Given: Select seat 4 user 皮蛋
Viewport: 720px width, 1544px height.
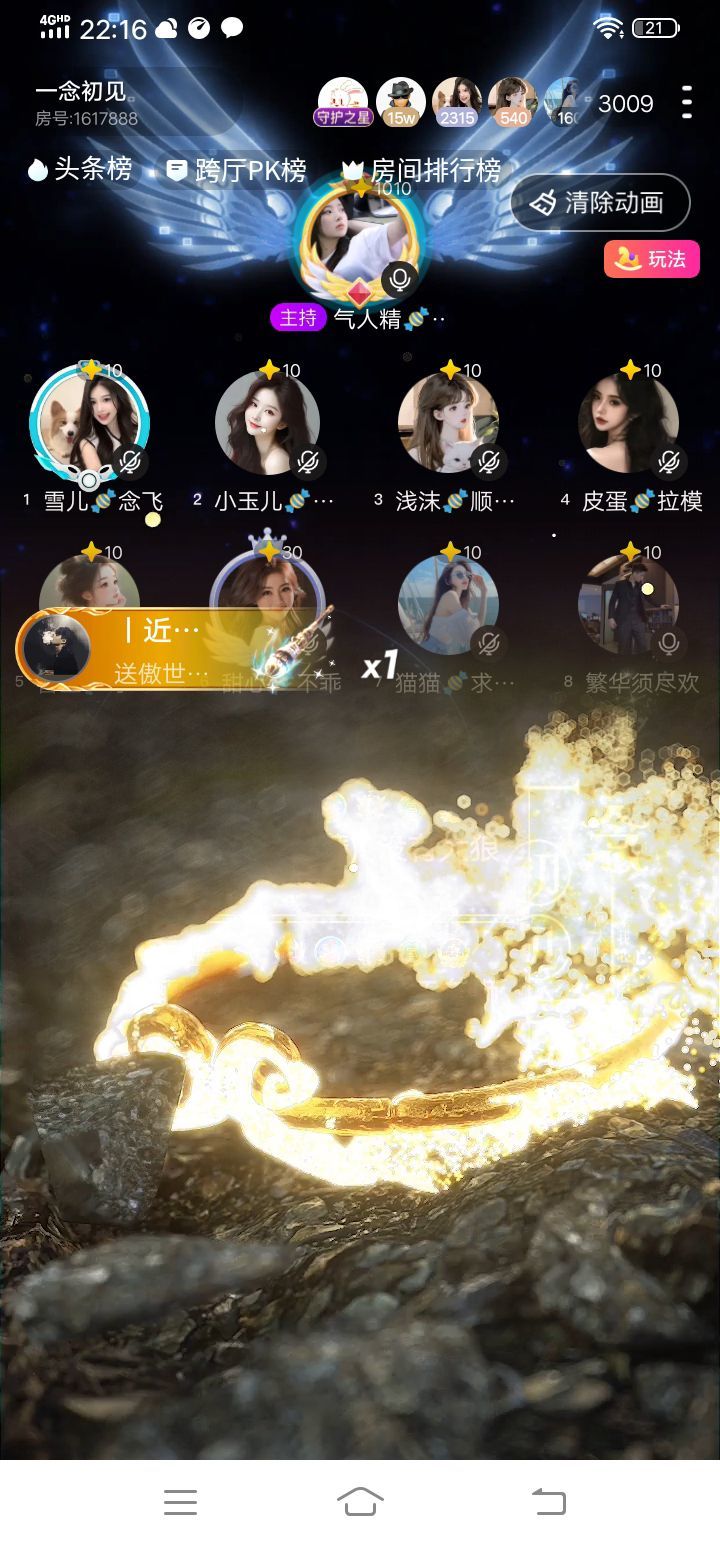Looking at the screenshot, I should [628, 421].
